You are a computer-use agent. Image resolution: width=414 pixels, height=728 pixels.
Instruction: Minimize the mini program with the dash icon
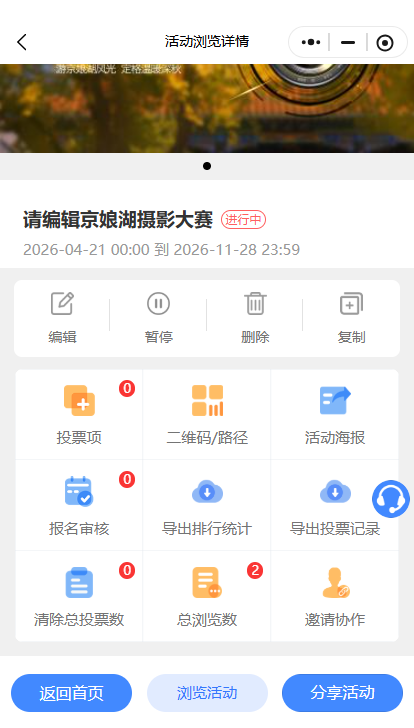point(348,42)
